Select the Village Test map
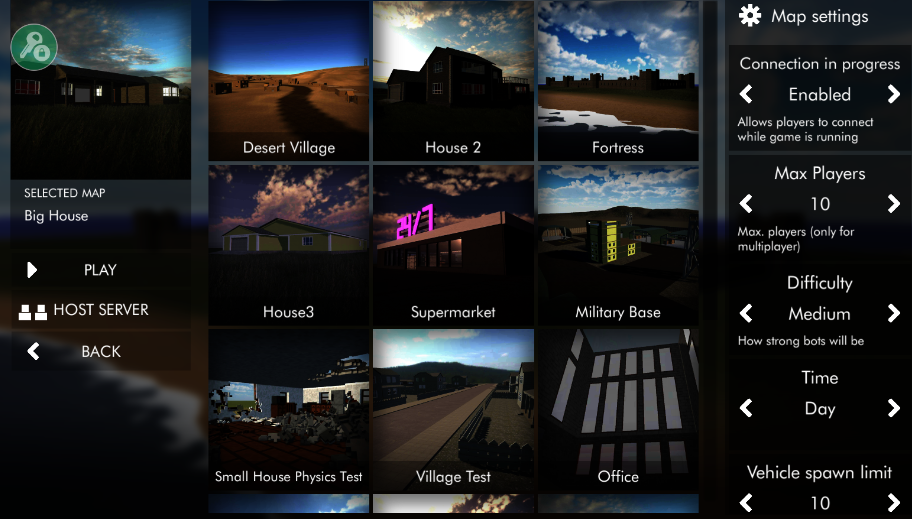Screen dimensions: 912x519 tap(453, 410)
